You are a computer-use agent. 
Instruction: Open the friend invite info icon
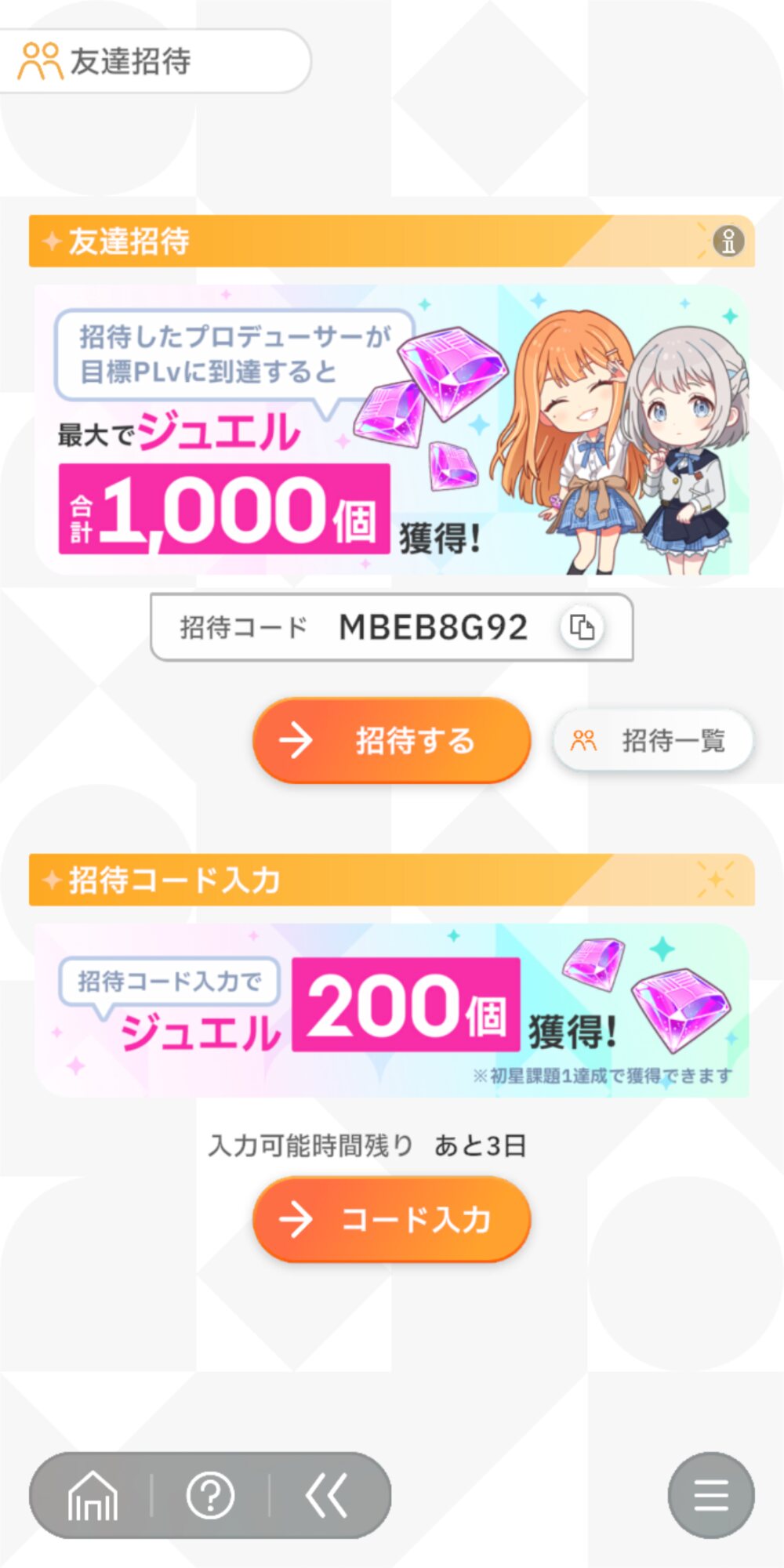click(728, 241)
